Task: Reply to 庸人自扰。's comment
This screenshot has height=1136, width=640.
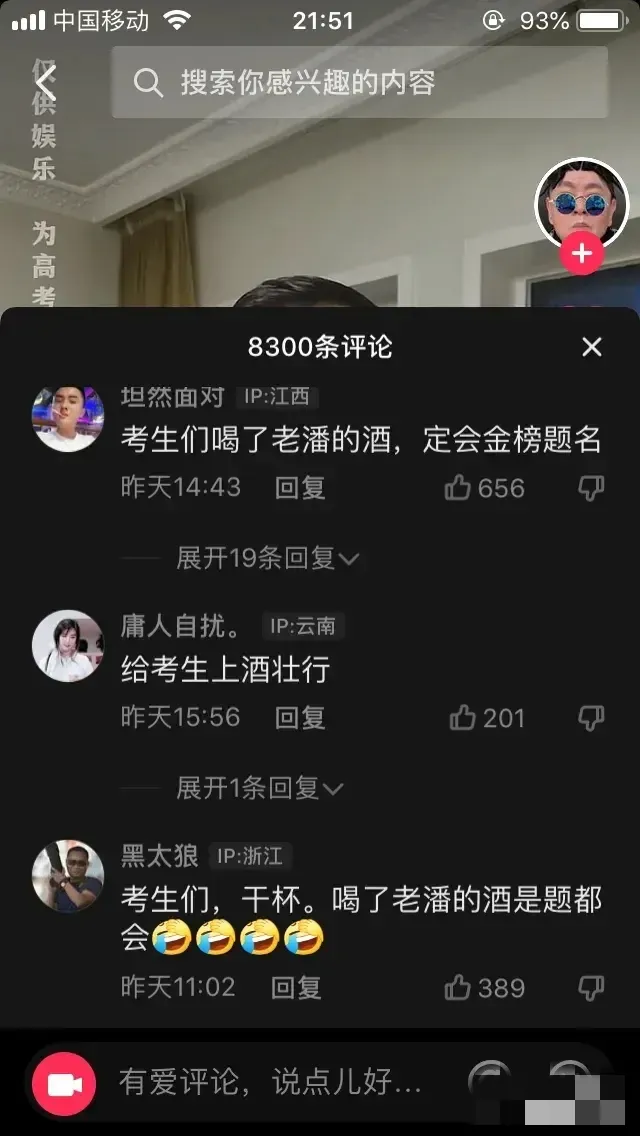Action: pos(300,717)
